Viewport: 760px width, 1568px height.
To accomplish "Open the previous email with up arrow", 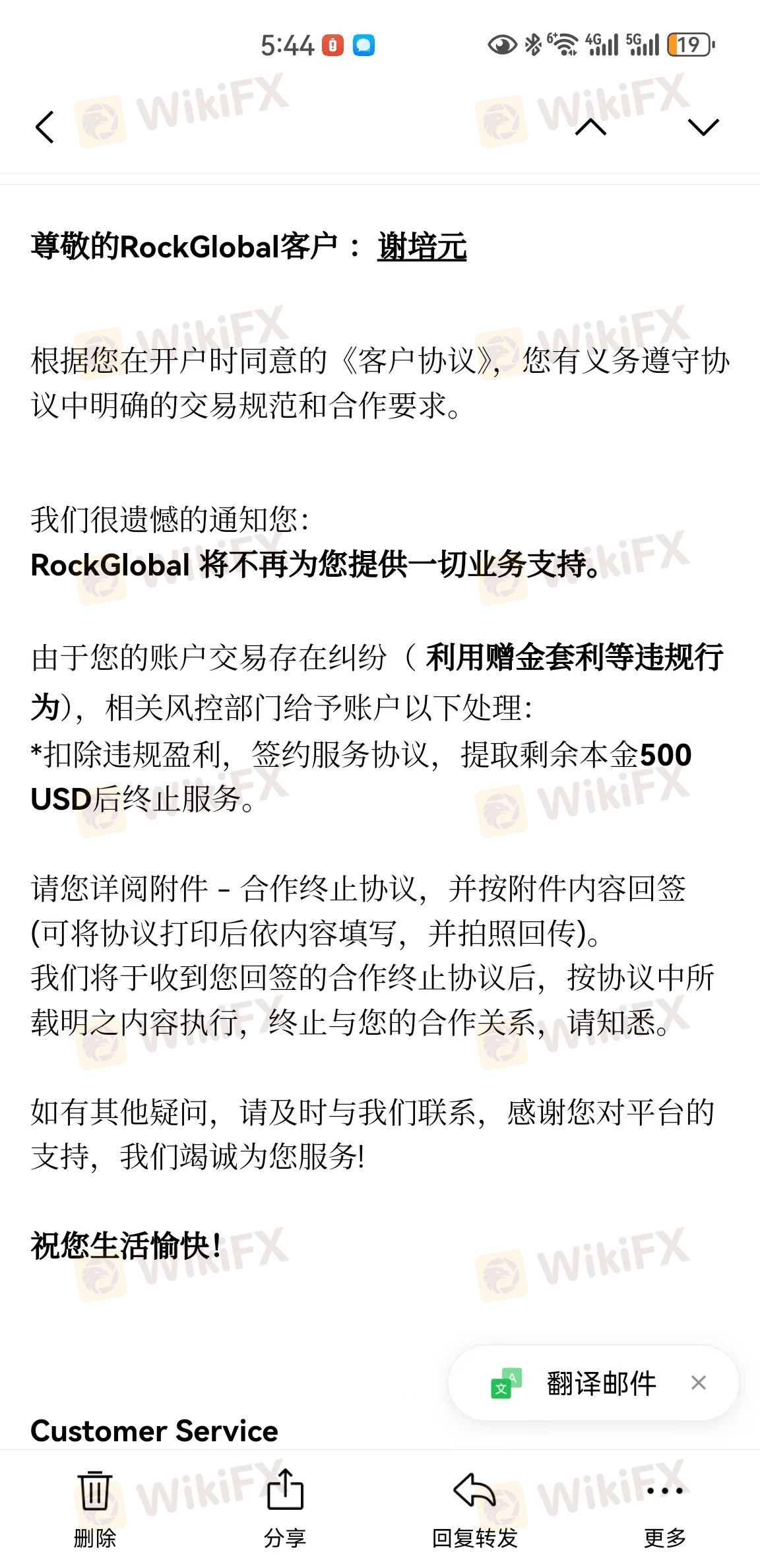I will coord(590,127).
